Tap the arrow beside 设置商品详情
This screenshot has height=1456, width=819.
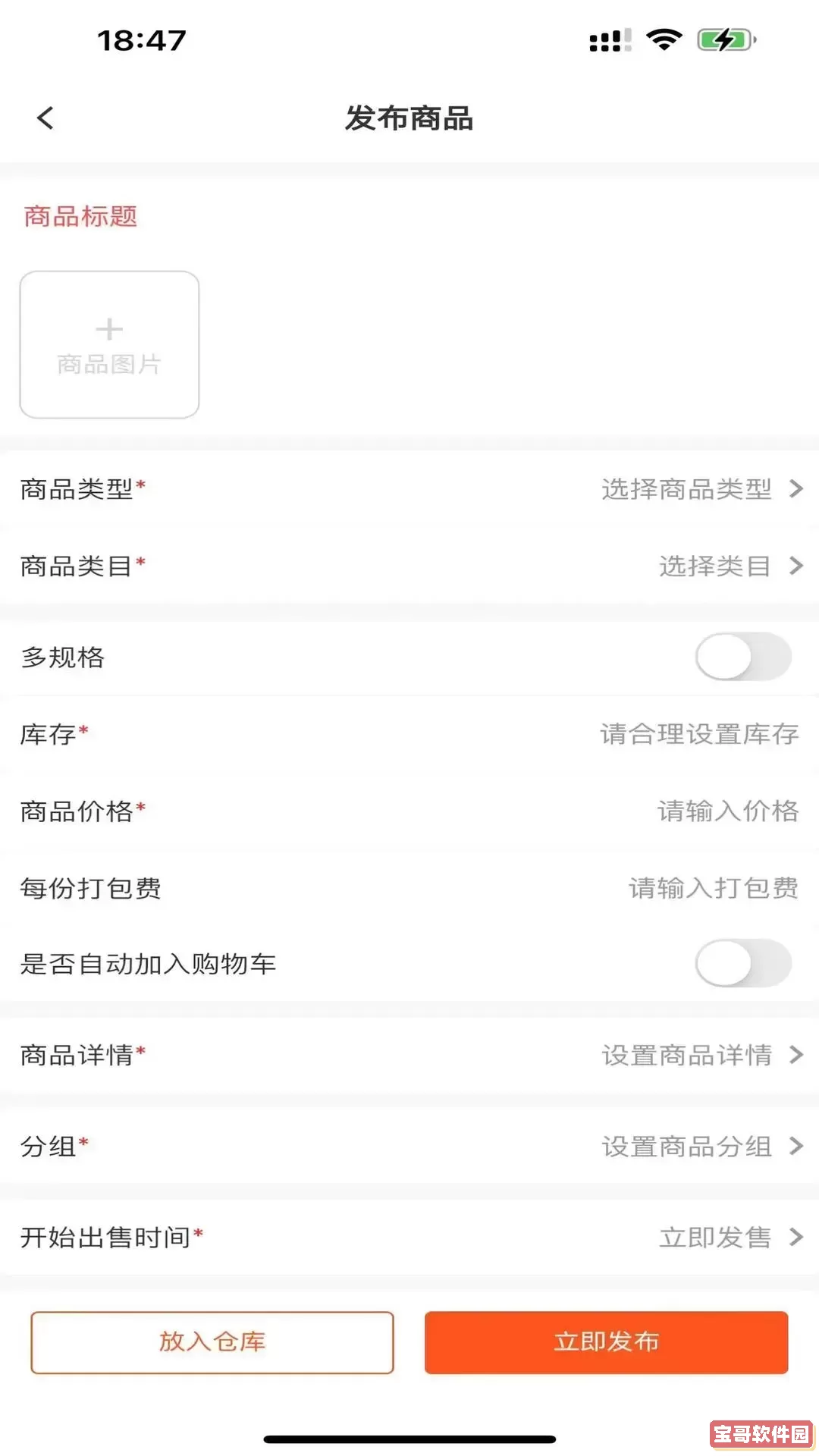(796, 1055)
